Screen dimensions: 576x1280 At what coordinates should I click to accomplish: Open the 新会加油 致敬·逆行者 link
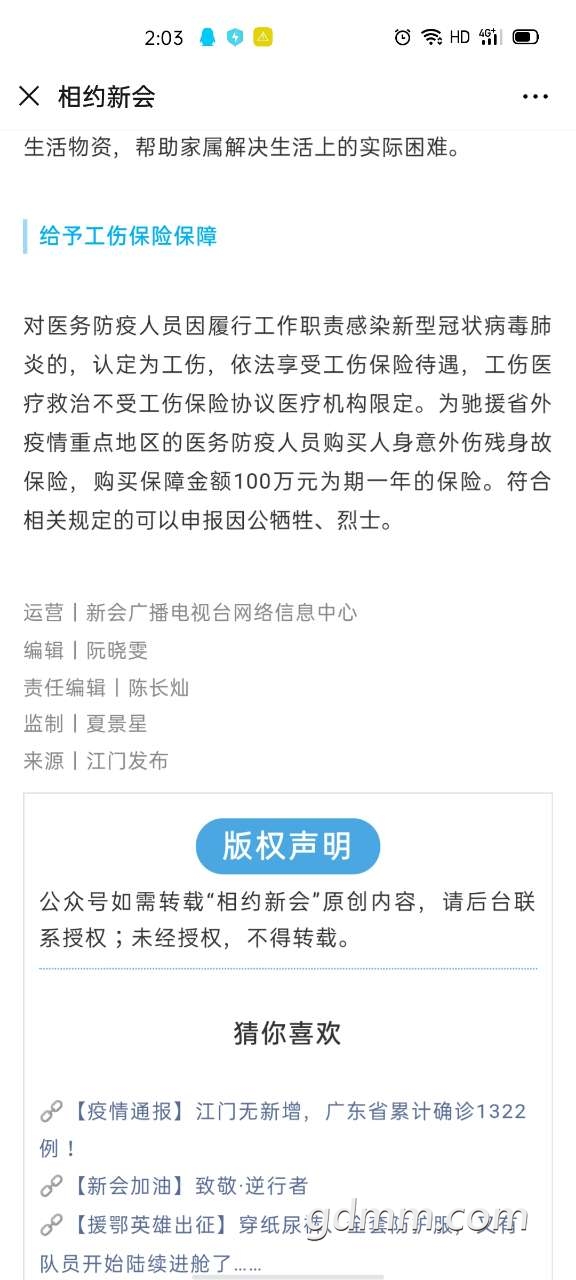coord(174,1186)
